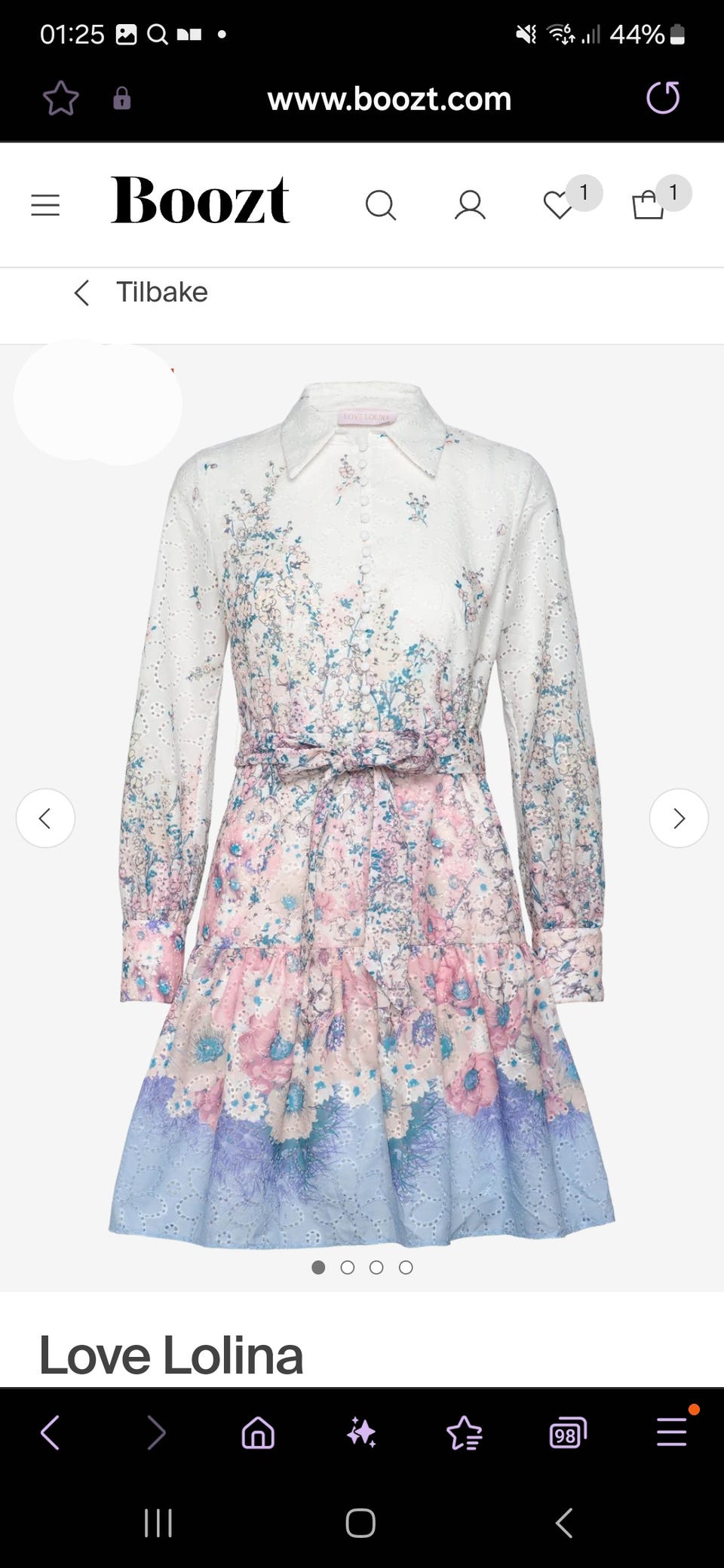This screenshot has width=724, height=1568.
Task: Open the shopping bag with 1 item
Action: pyautogui.click(x=649, y=205)
